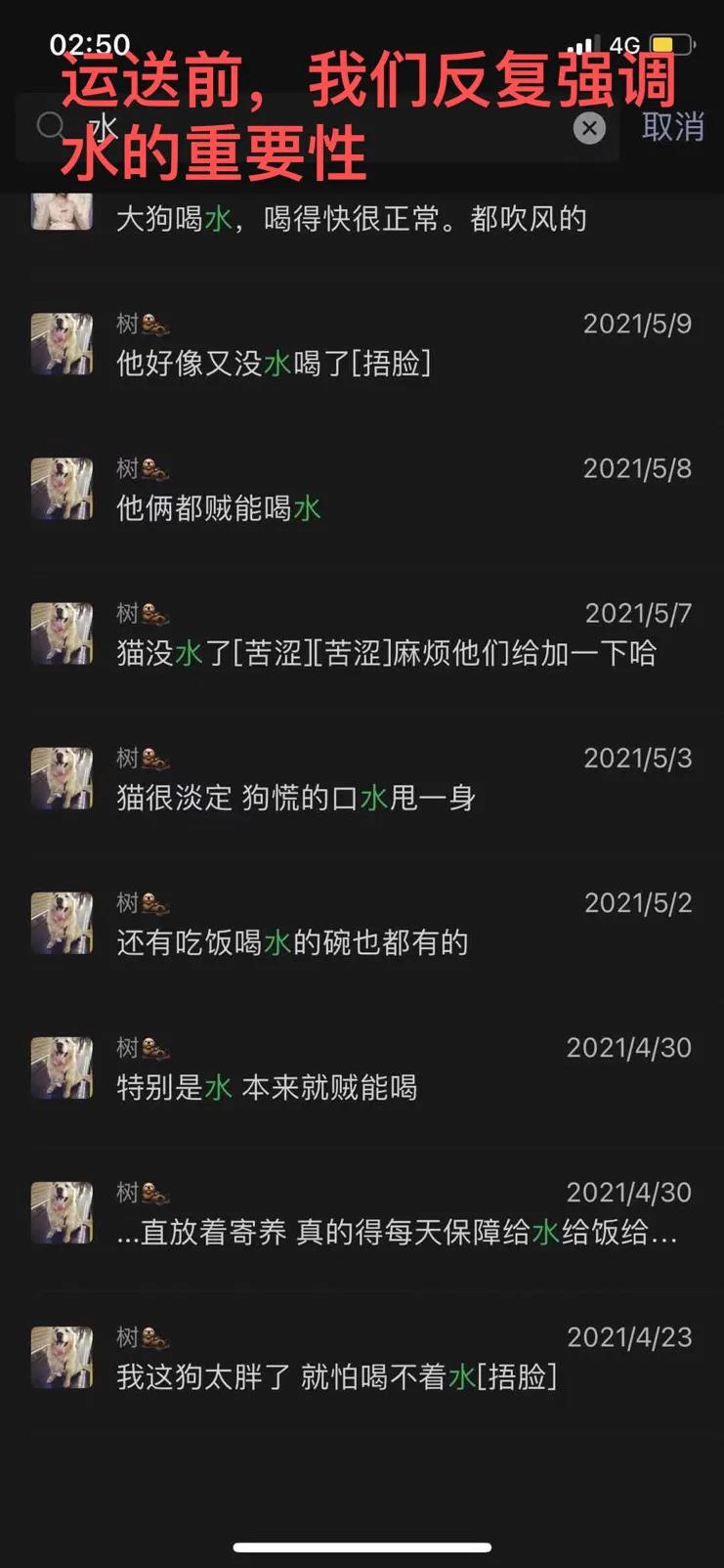Click the dog avatar next to the 2021/5/9 message
The height and width of the screenshot is (1568, 724).
tap(61, 344)
